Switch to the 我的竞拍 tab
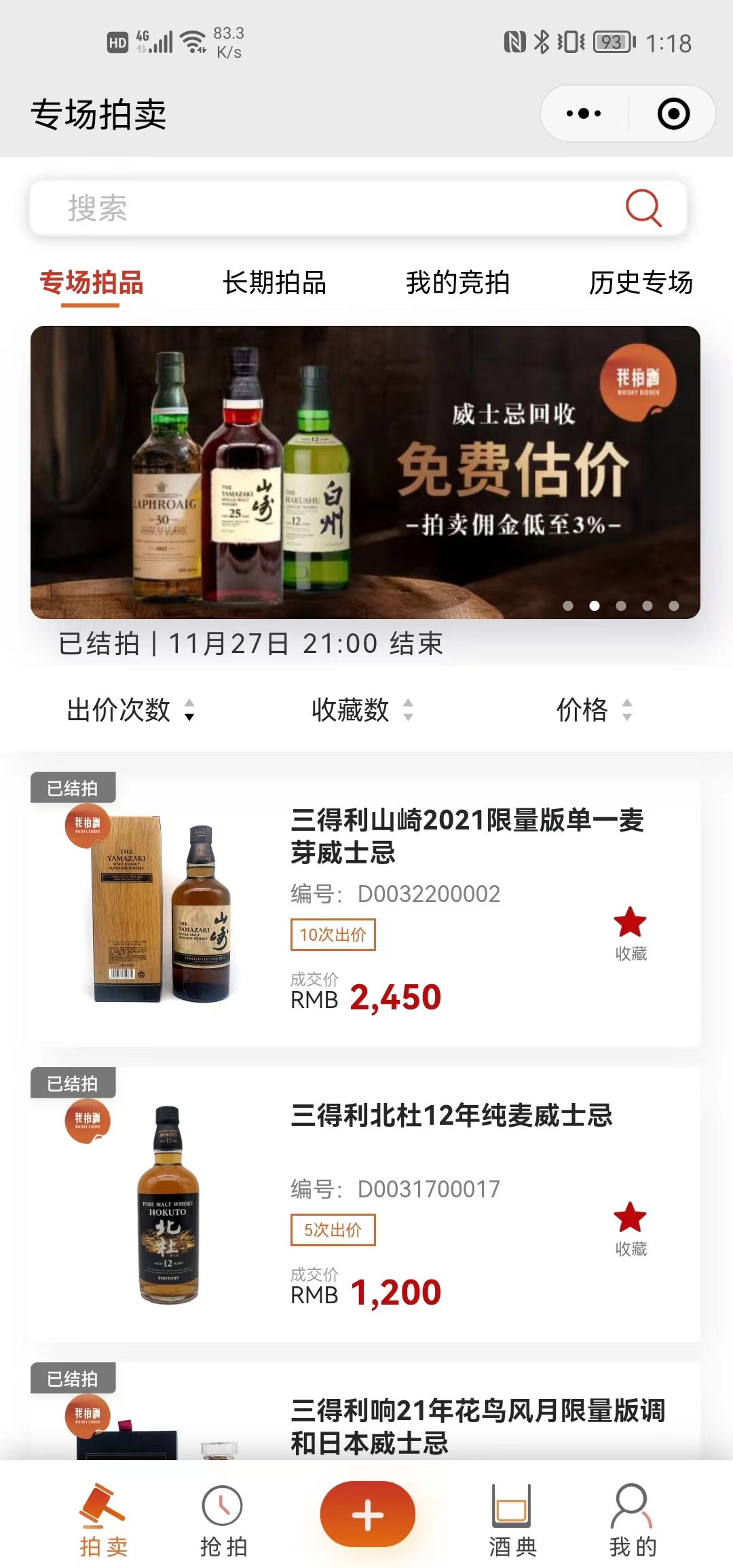 457,283
